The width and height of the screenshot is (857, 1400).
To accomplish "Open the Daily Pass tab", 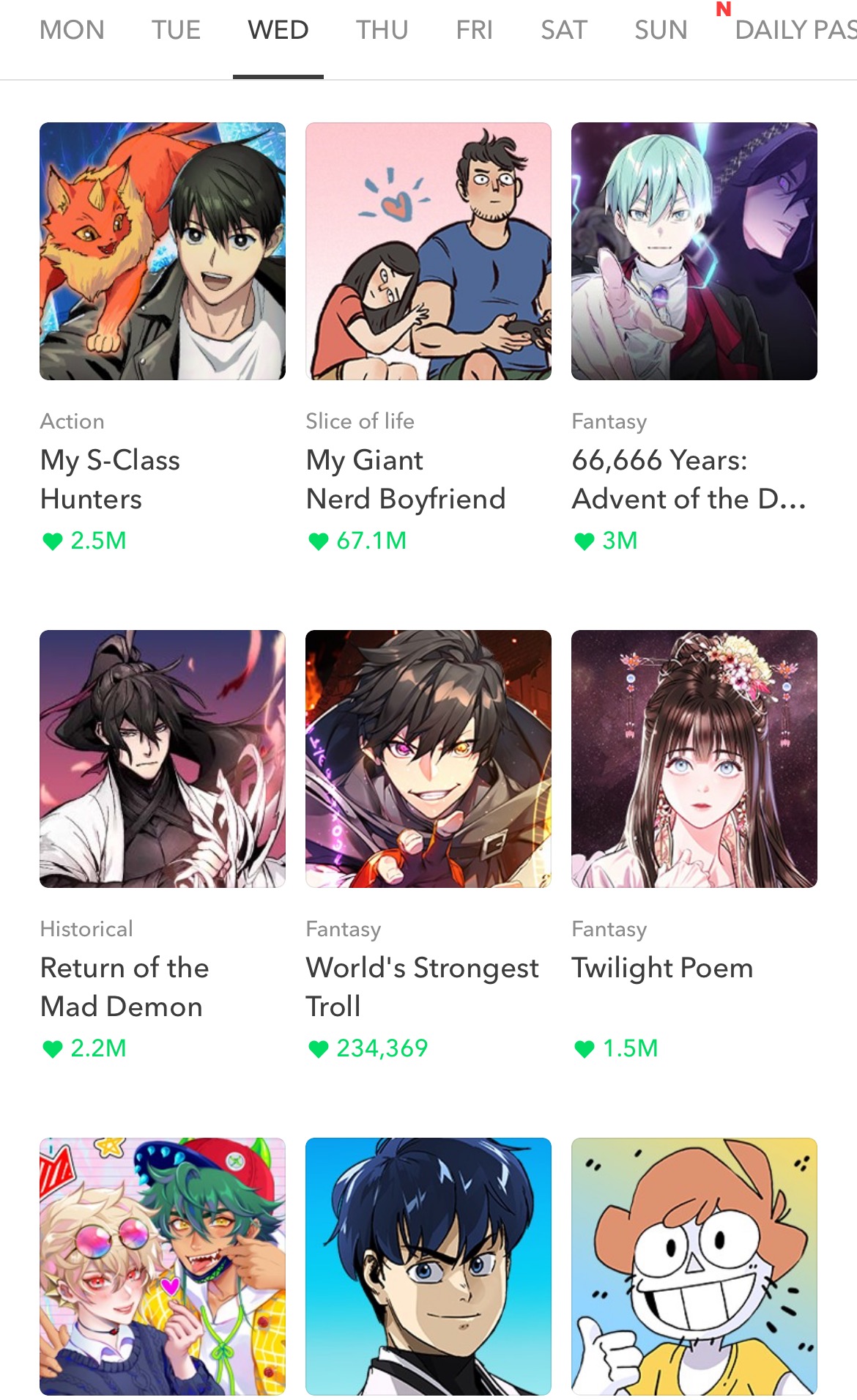I will coord(795,31).
